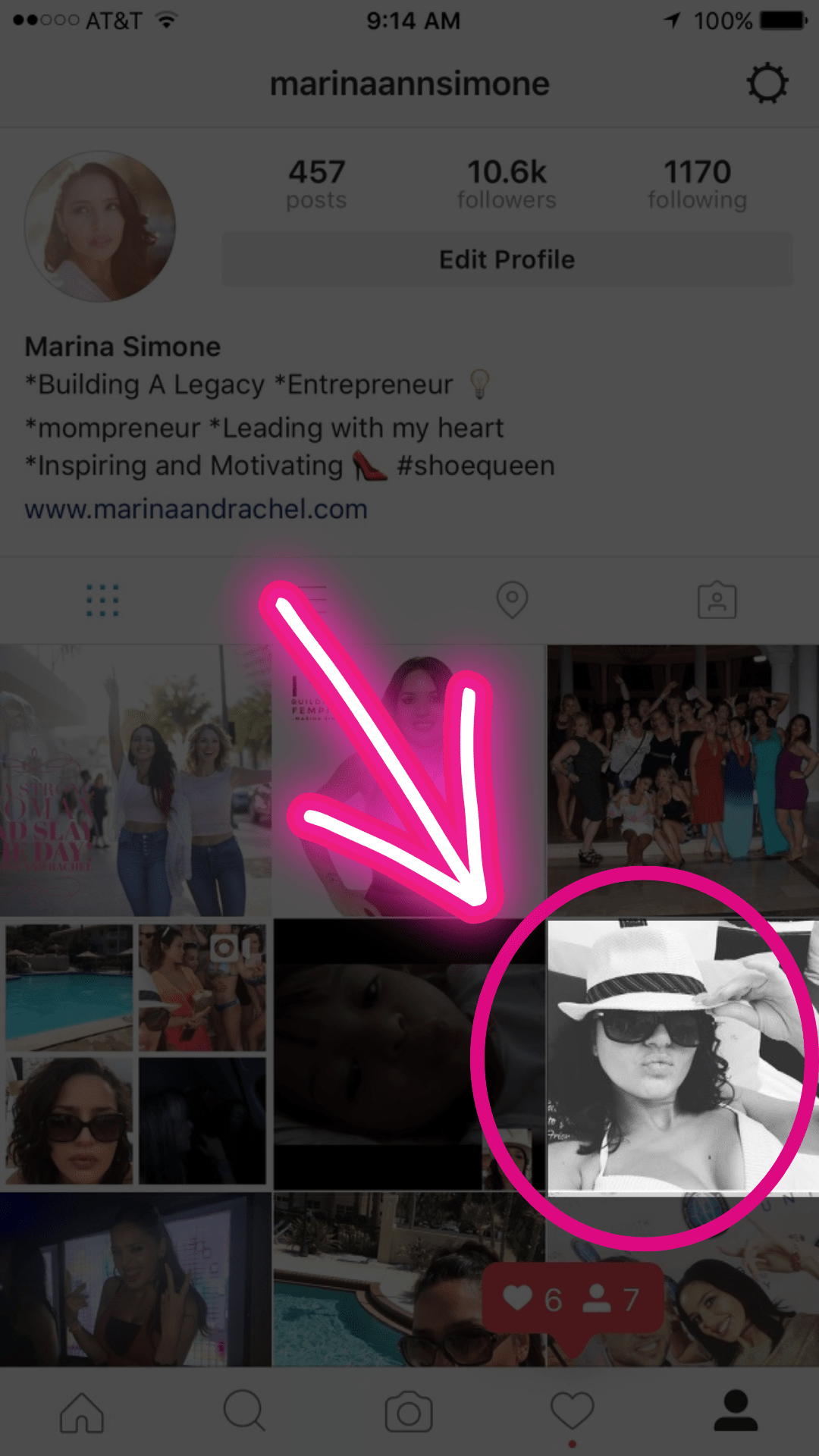
Task: Open profile settings gear
Action: click(x=767, y=83)
